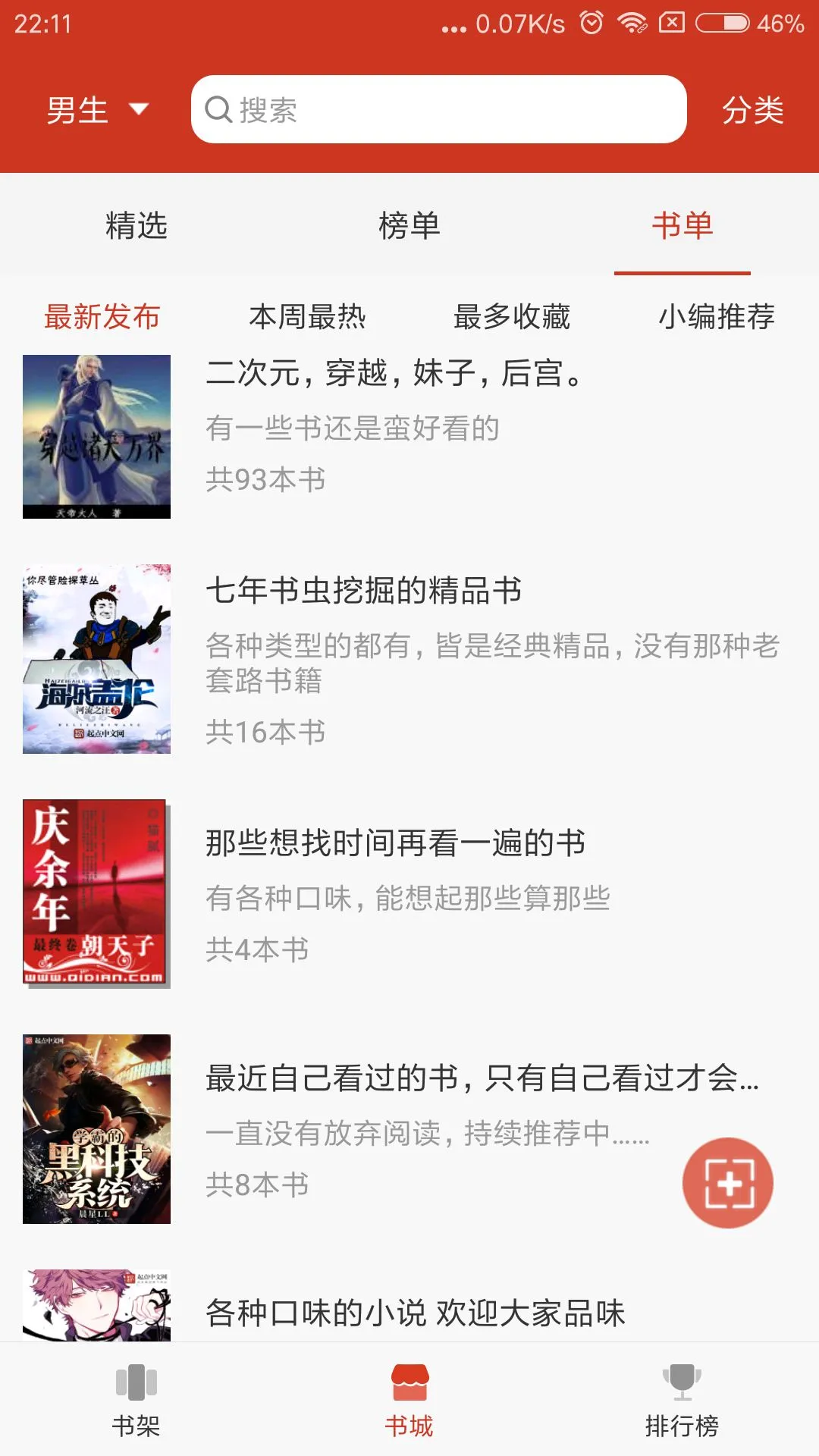Switch to the 精选 tab
The width and height of the screenshot is (819, 1456).
[x=136, y=226]
